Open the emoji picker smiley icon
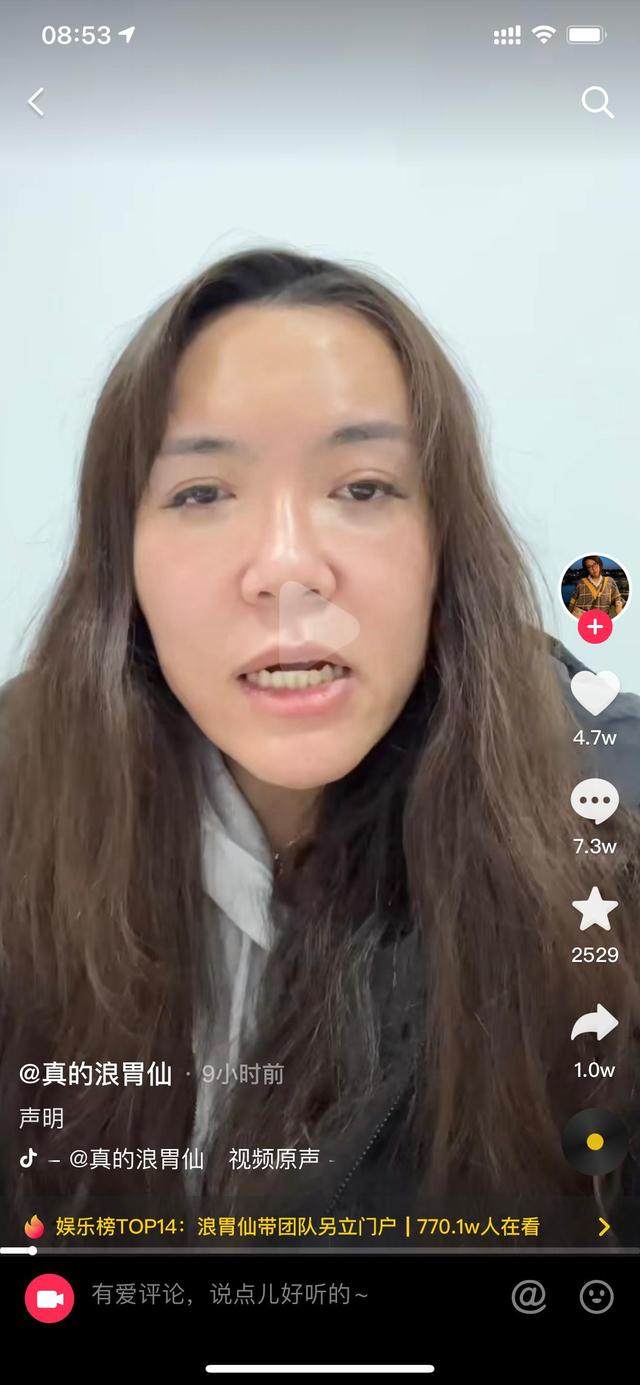This screenshot has height=1385, width=640. pyautogui.click(x=597, y=1296)
